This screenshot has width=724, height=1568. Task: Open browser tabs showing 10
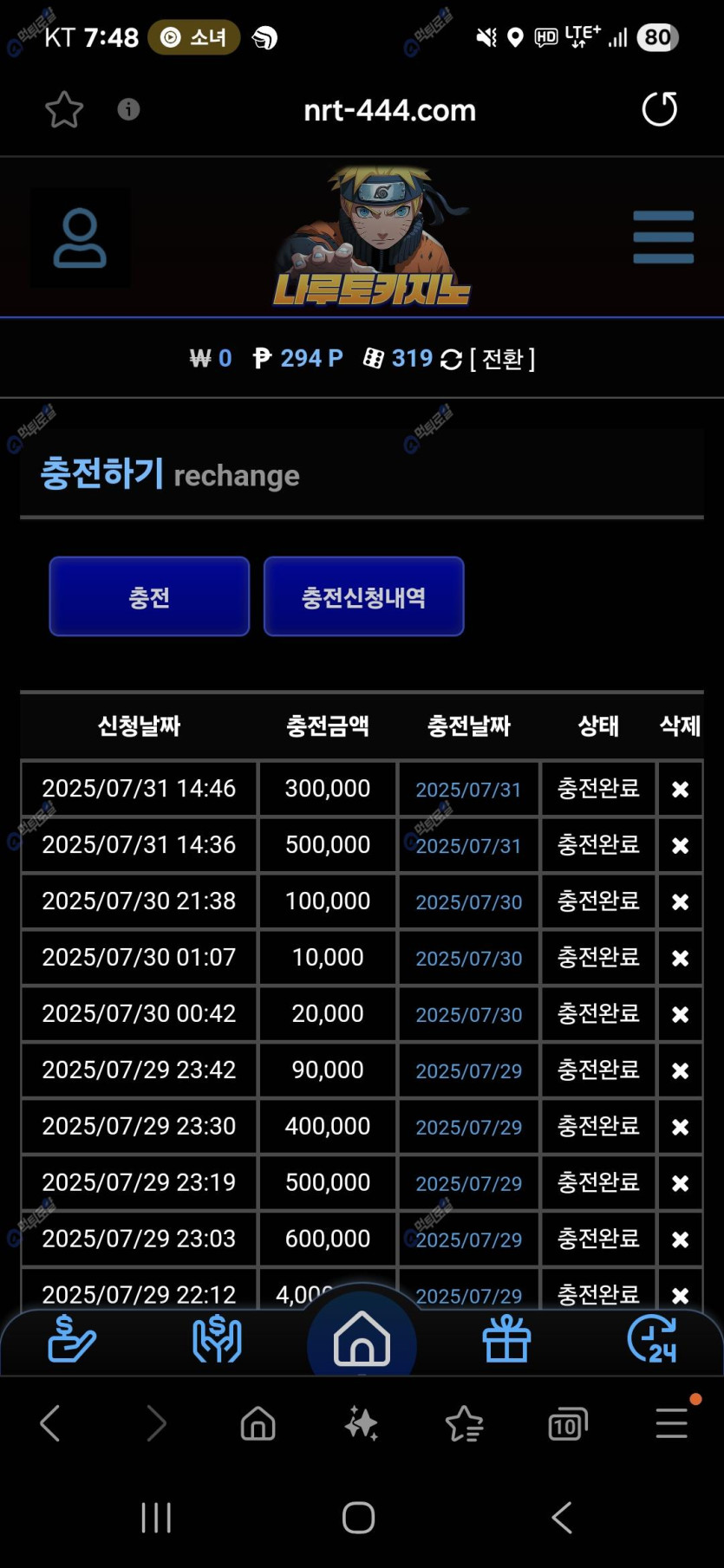click(x=567, y=1423)
